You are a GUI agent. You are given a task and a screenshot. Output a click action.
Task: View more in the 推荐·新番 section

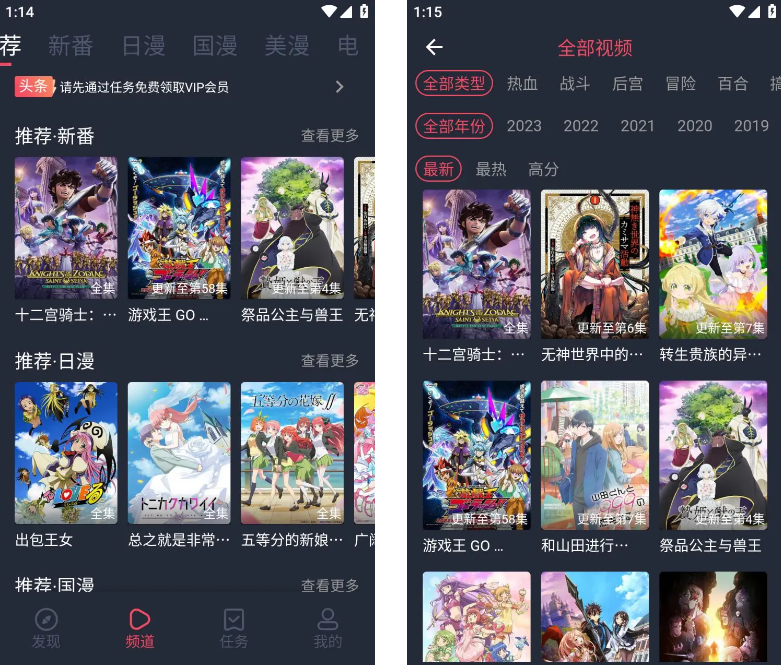tap(329, 135)
